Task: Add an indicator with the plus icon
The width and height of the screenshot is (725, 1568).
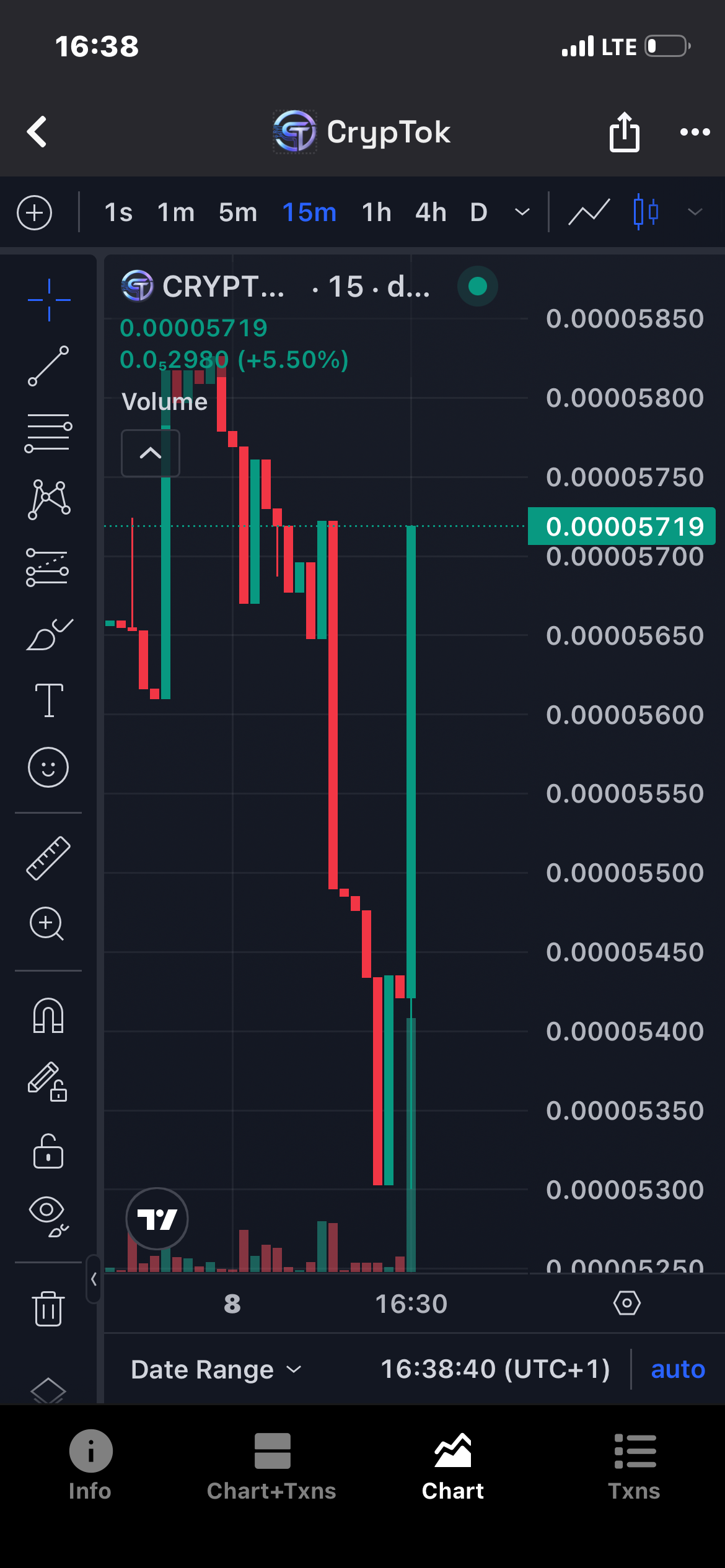Action: (x=35, y=213)
